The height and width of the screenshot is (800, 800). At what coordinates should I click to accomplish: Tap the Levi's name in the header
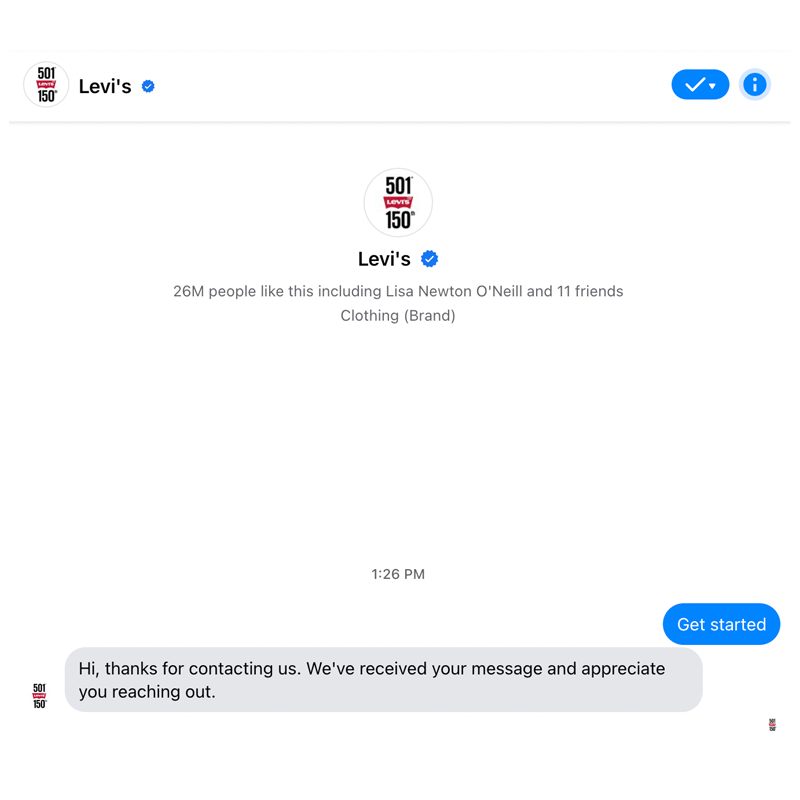point(105,86)
